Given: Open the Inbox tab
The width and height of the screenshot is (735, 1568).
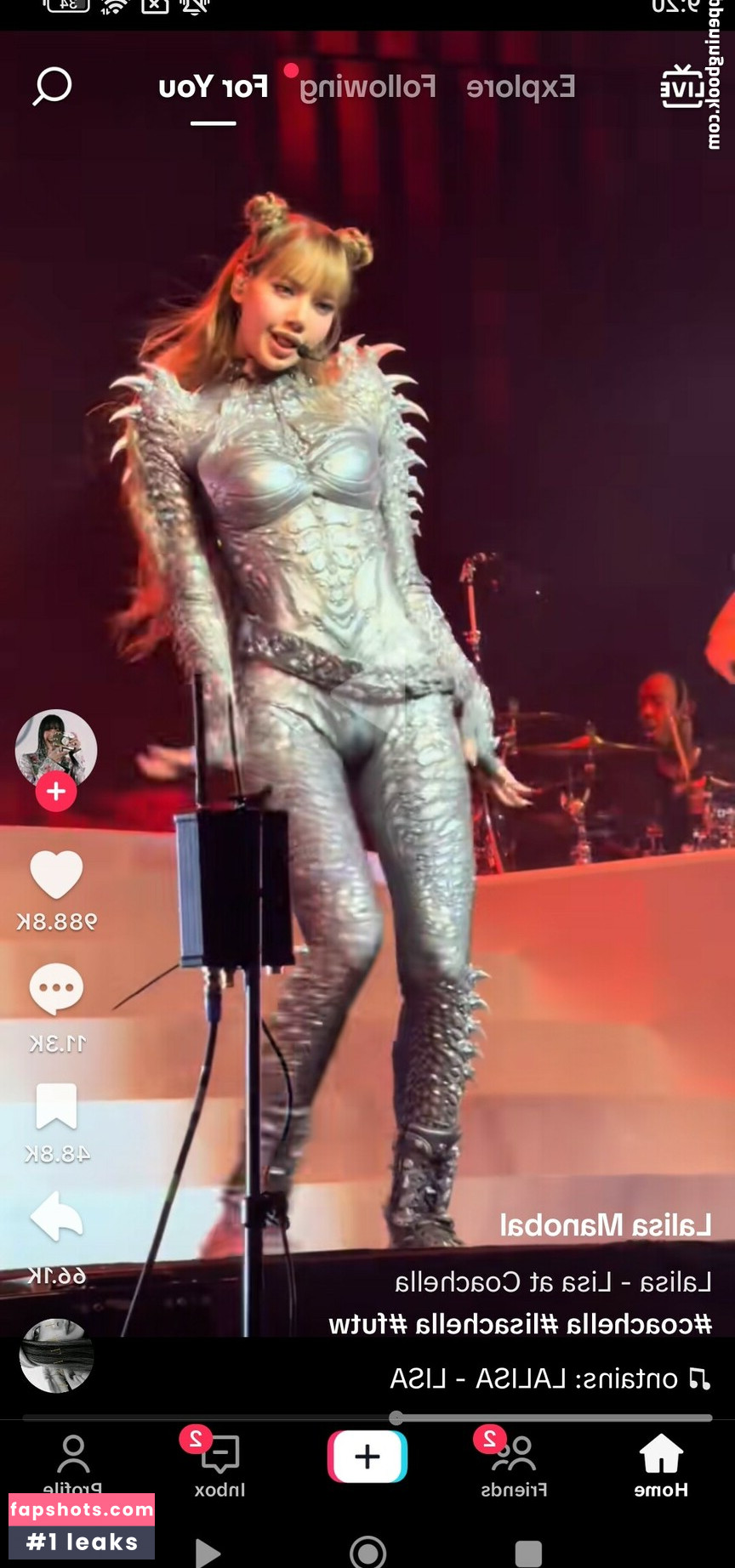Looking at the screenshot, I should tap(219, 1466).
